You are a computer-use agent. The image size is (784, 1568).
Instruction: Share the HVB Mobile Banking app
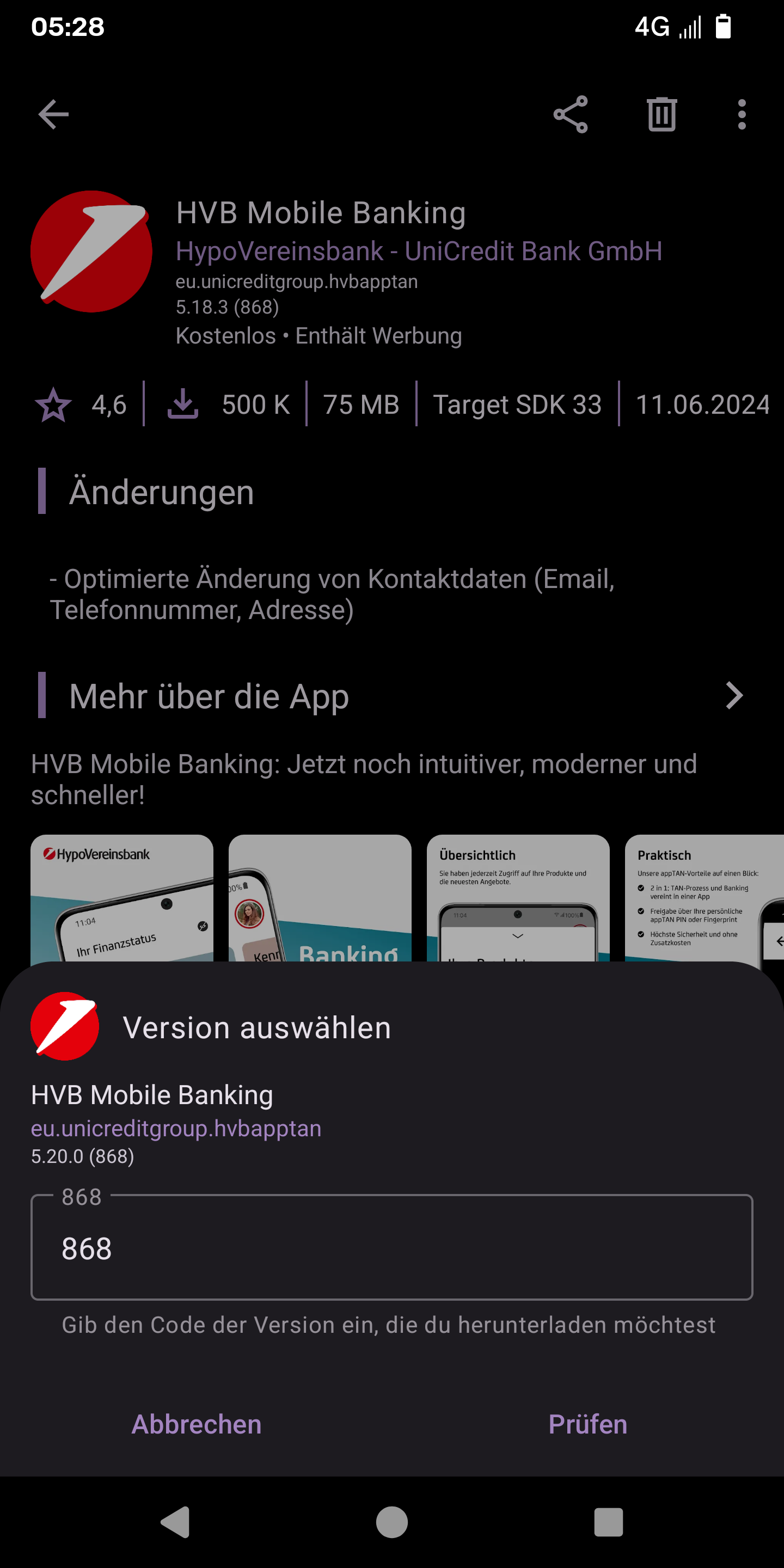[x=571, y=114]
